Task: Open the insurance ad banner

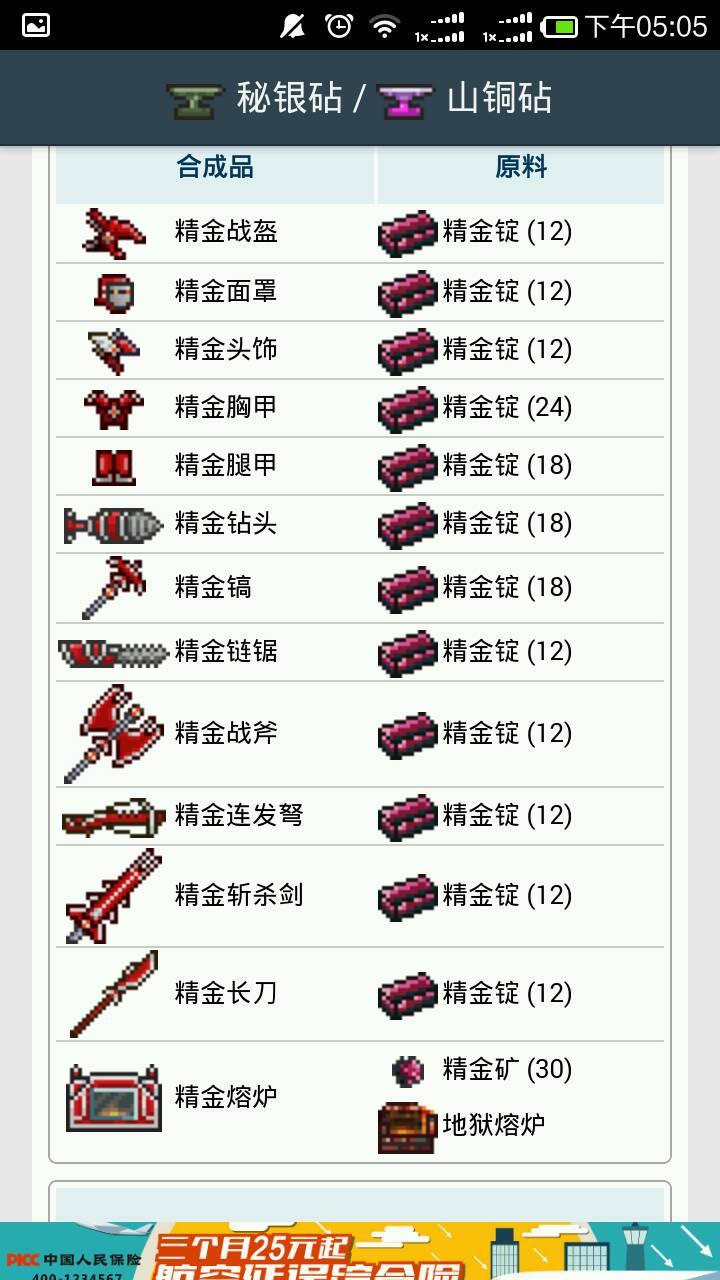Action: (360, 1252)
